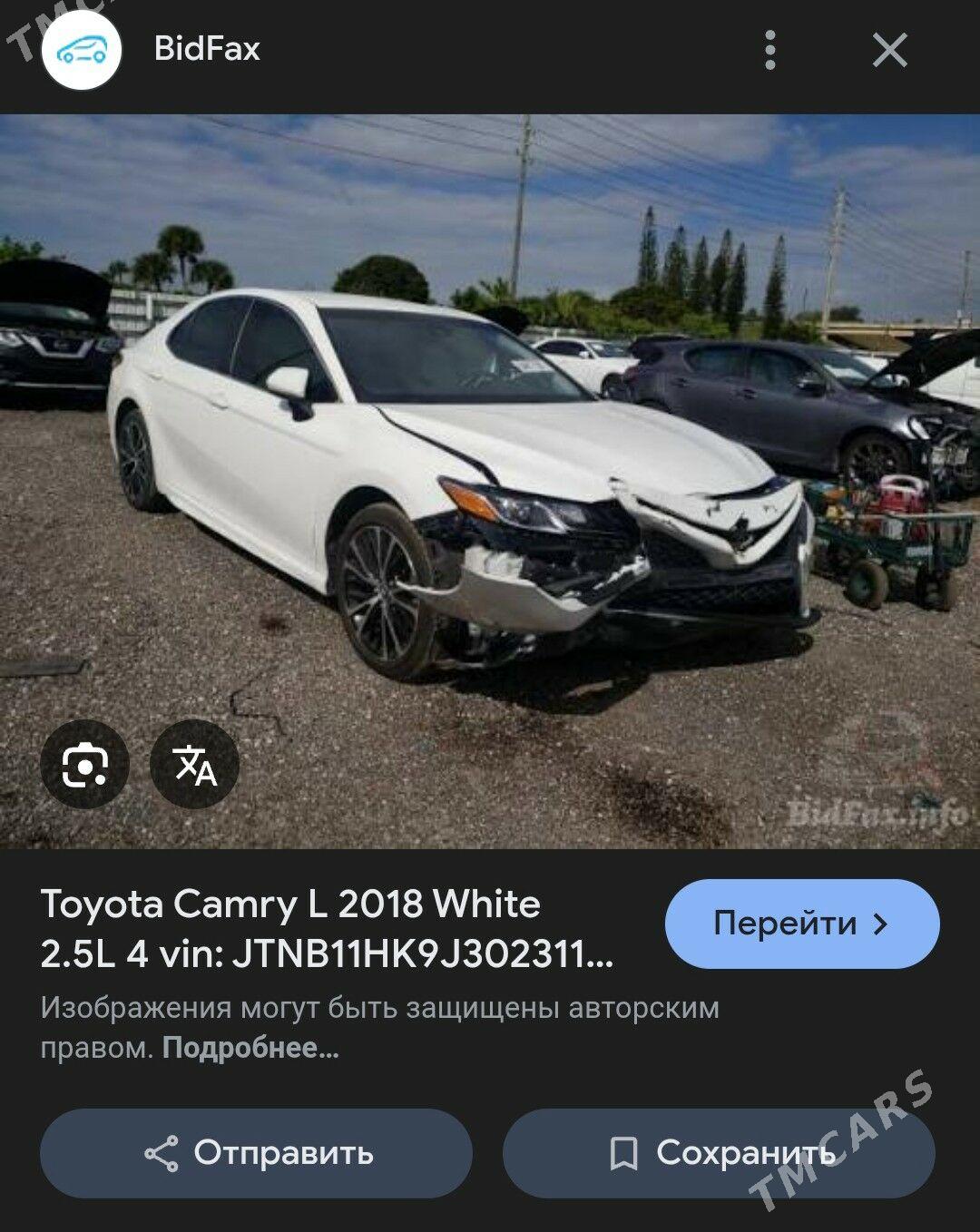The width and height of the screenshot is (980, 1232).
Task: Open the three-dot overflow menu
Action: [770, 50]
